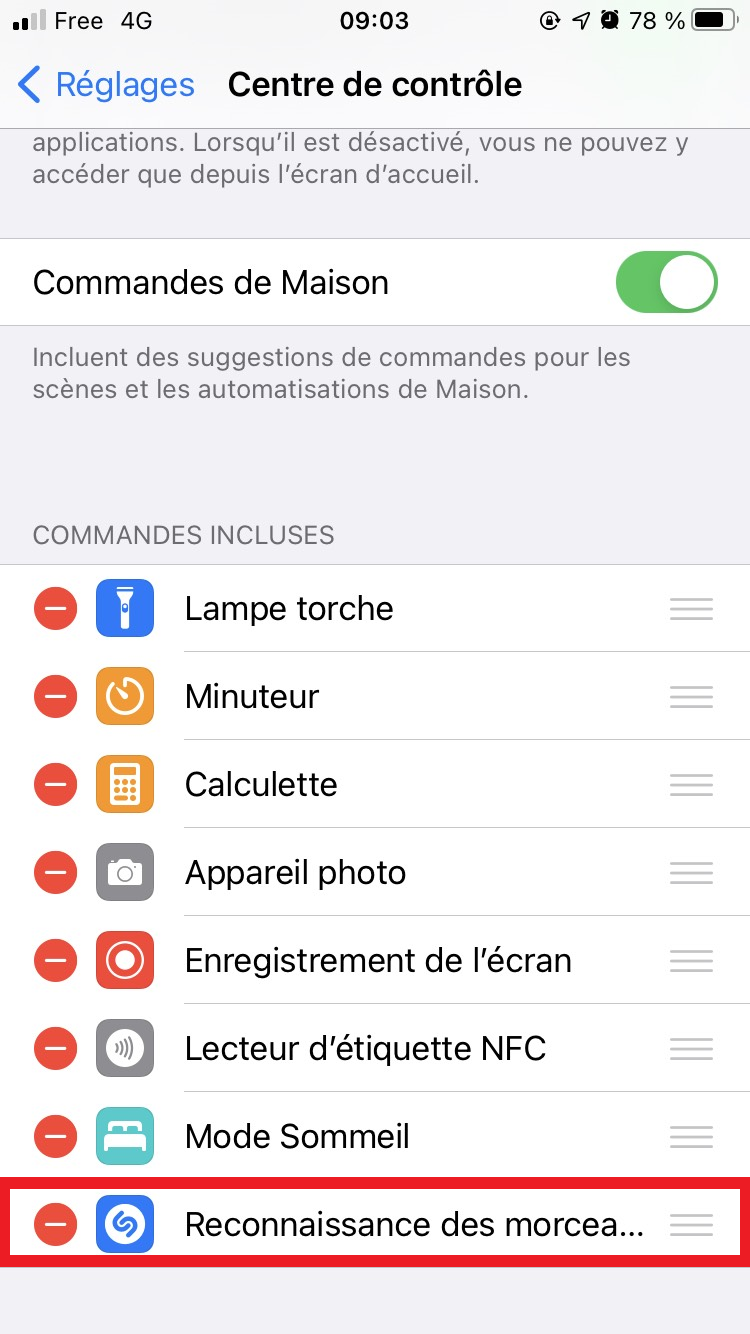Screen dimensions: 750x1334
Task: Tap the remove button beside Lampe torche
Action: 55,608
